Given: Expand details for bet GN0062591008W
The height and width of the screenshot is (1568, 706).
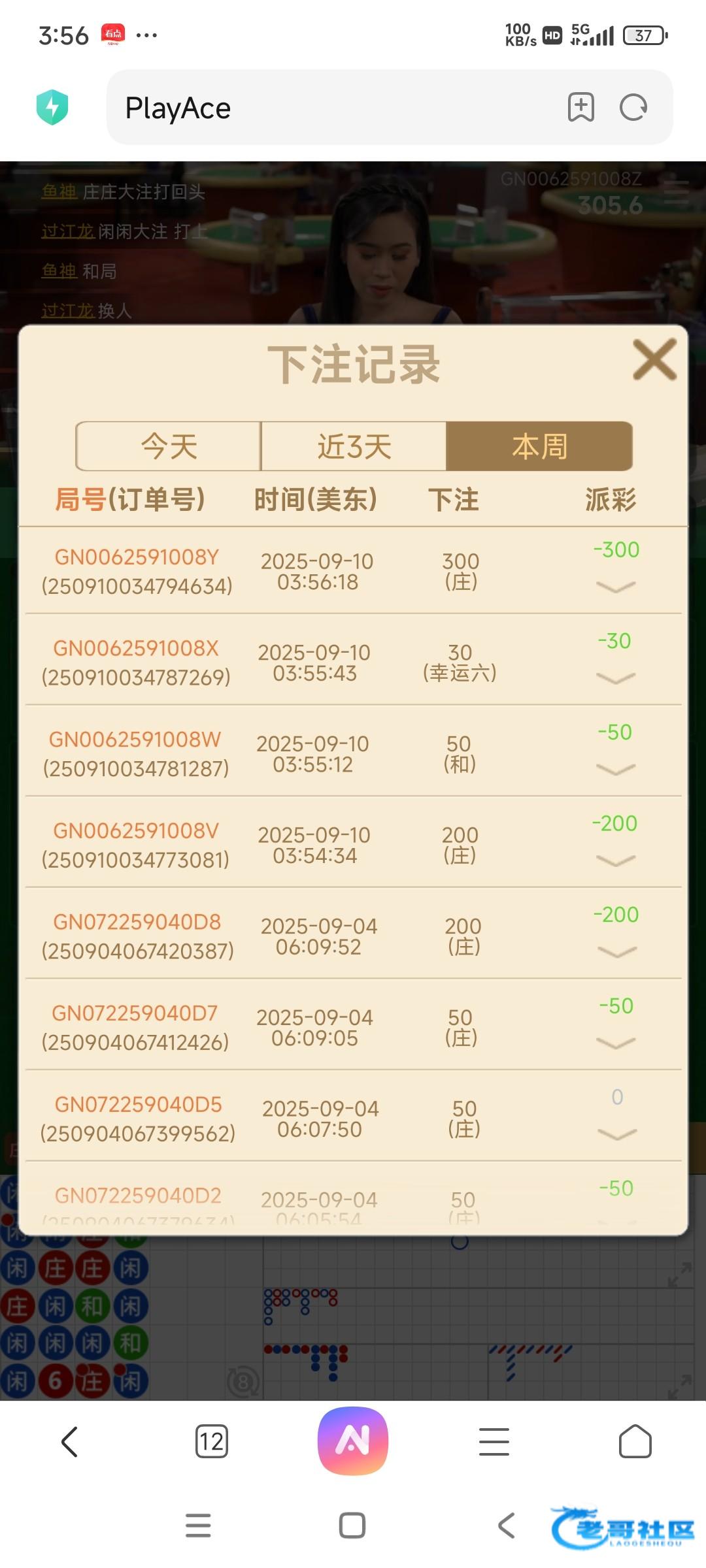Looking at the screenshot, I should [x=616, y=769].
